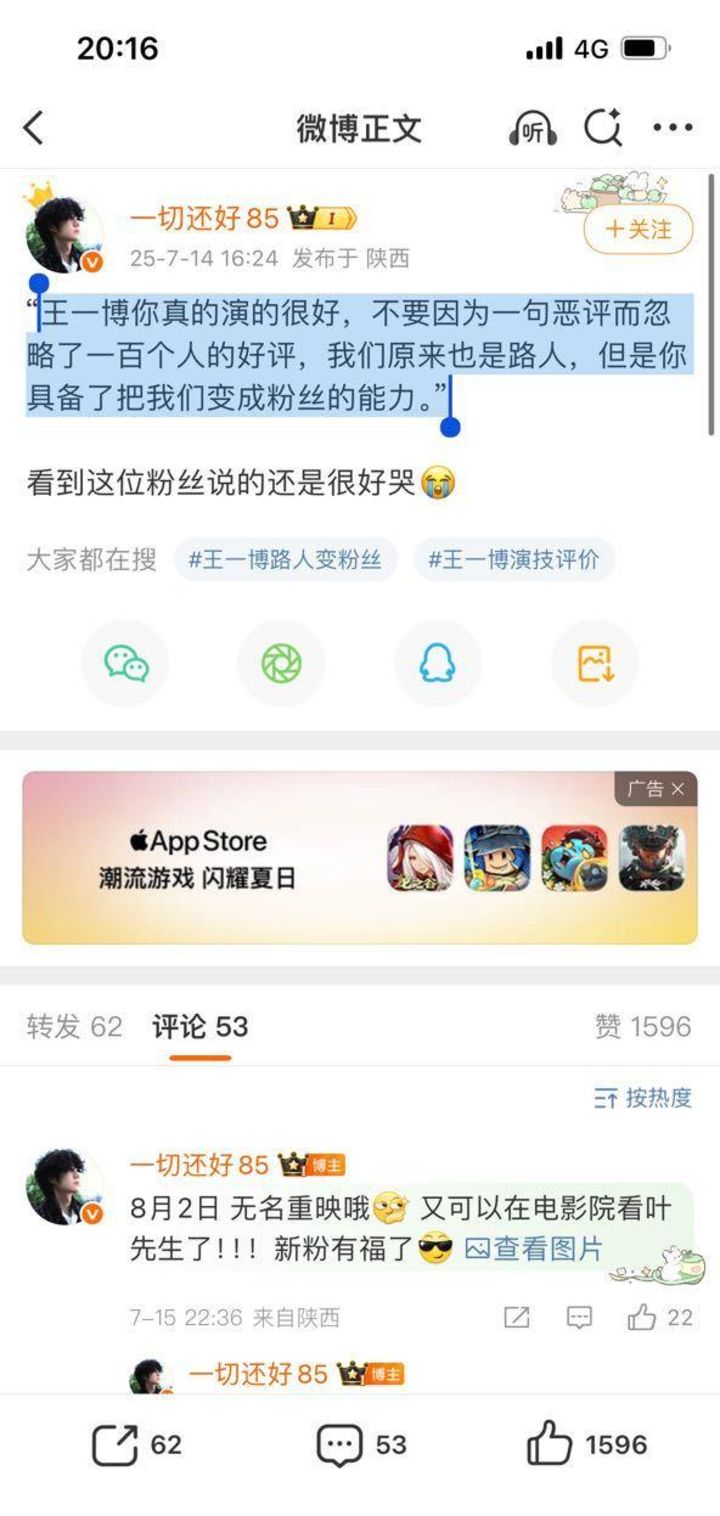Viewport: 720px width, 1516px height.
Task: Tap the AI search icon in header
Action: tap(603, 128)
